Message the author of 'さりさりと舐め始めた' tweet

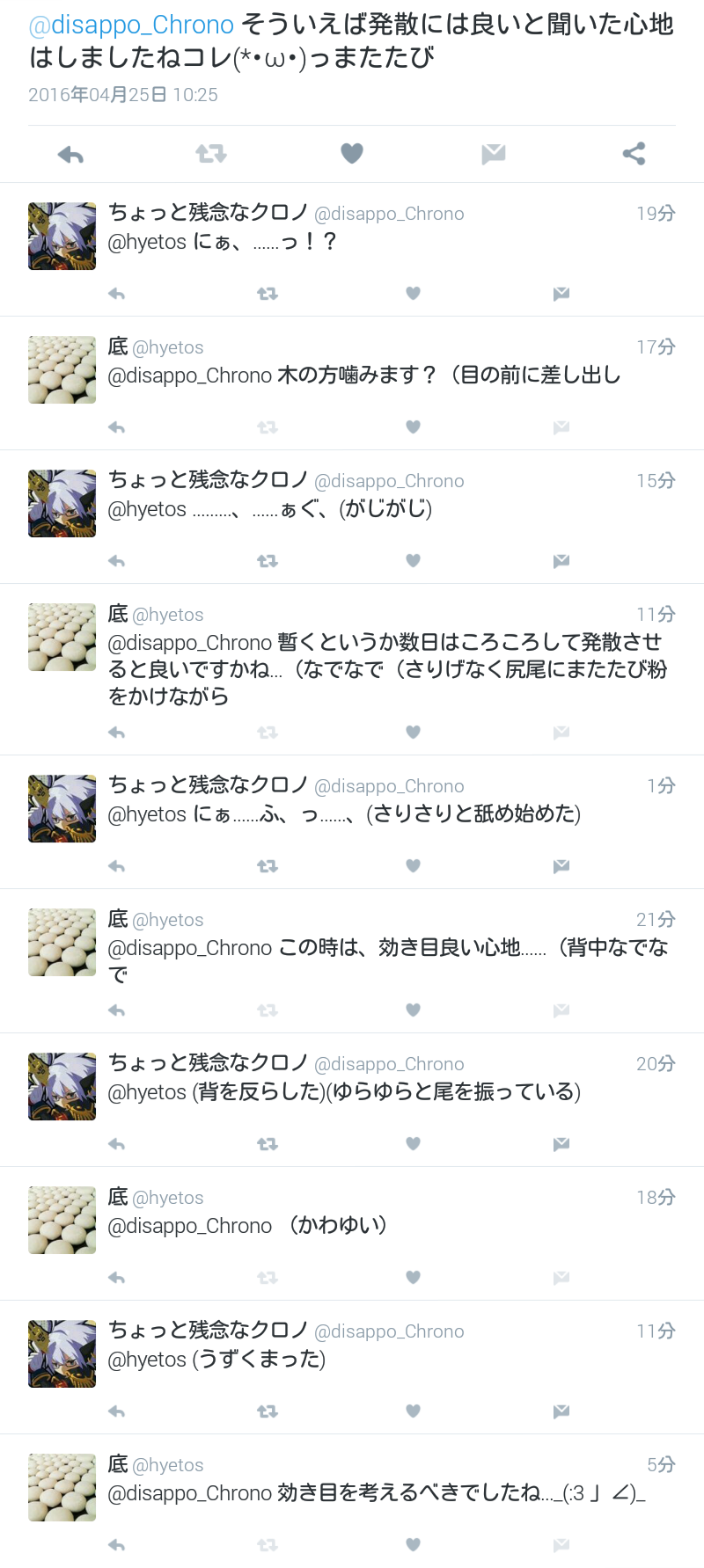point(561,866)
